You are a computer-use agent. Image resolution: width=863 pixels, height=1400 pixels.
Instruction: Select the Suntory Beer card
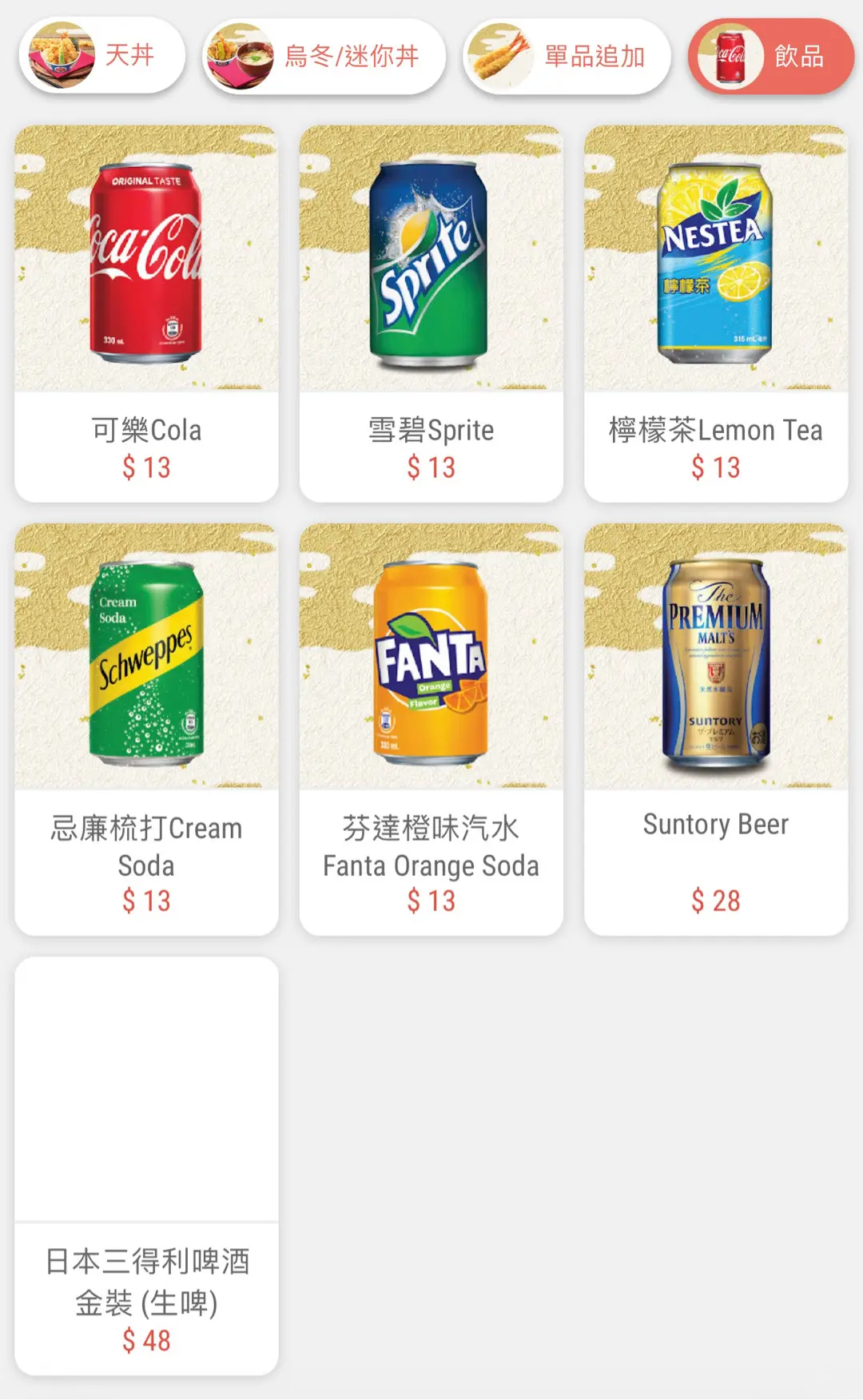click(x=716, y=729)
